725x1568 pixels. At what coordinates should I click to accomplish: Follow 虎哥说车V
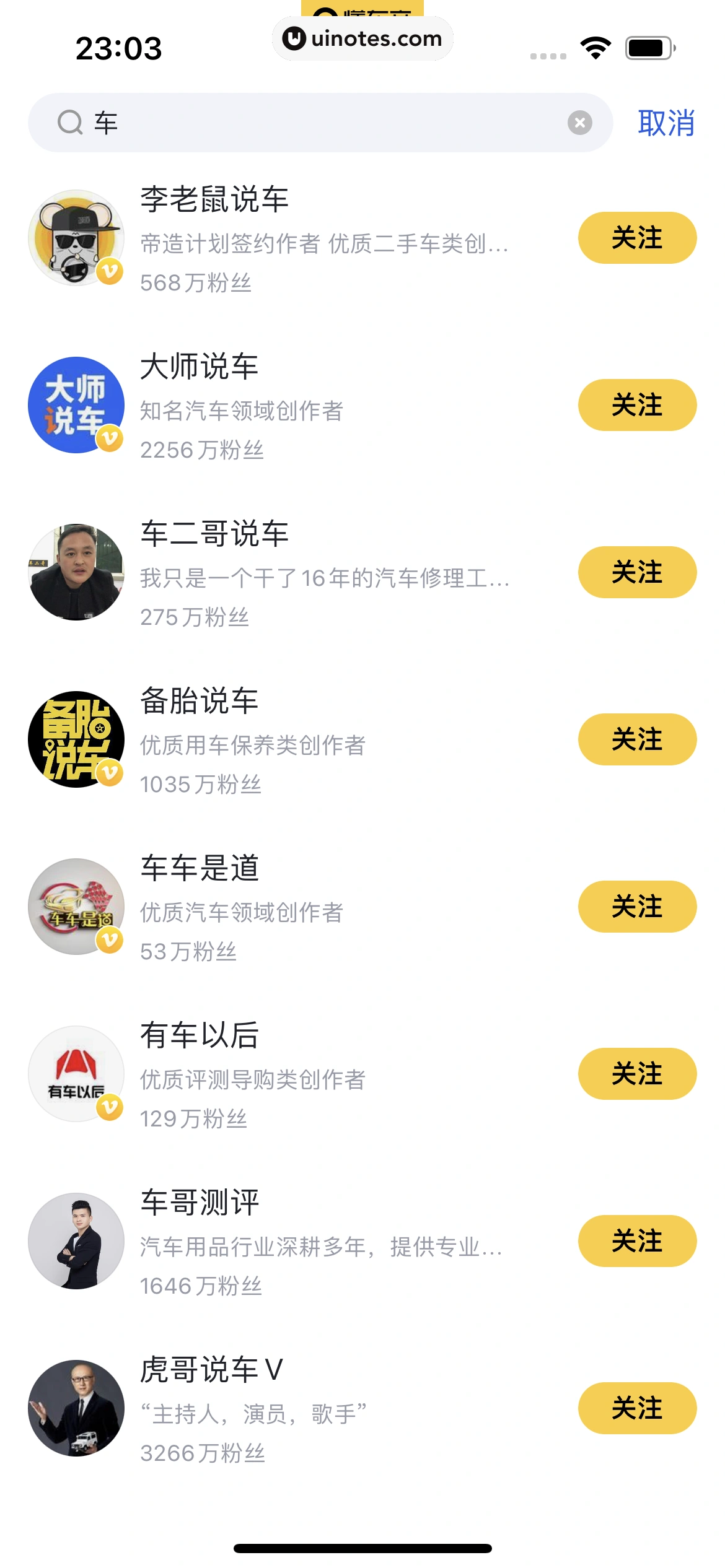coord(636,1408)
